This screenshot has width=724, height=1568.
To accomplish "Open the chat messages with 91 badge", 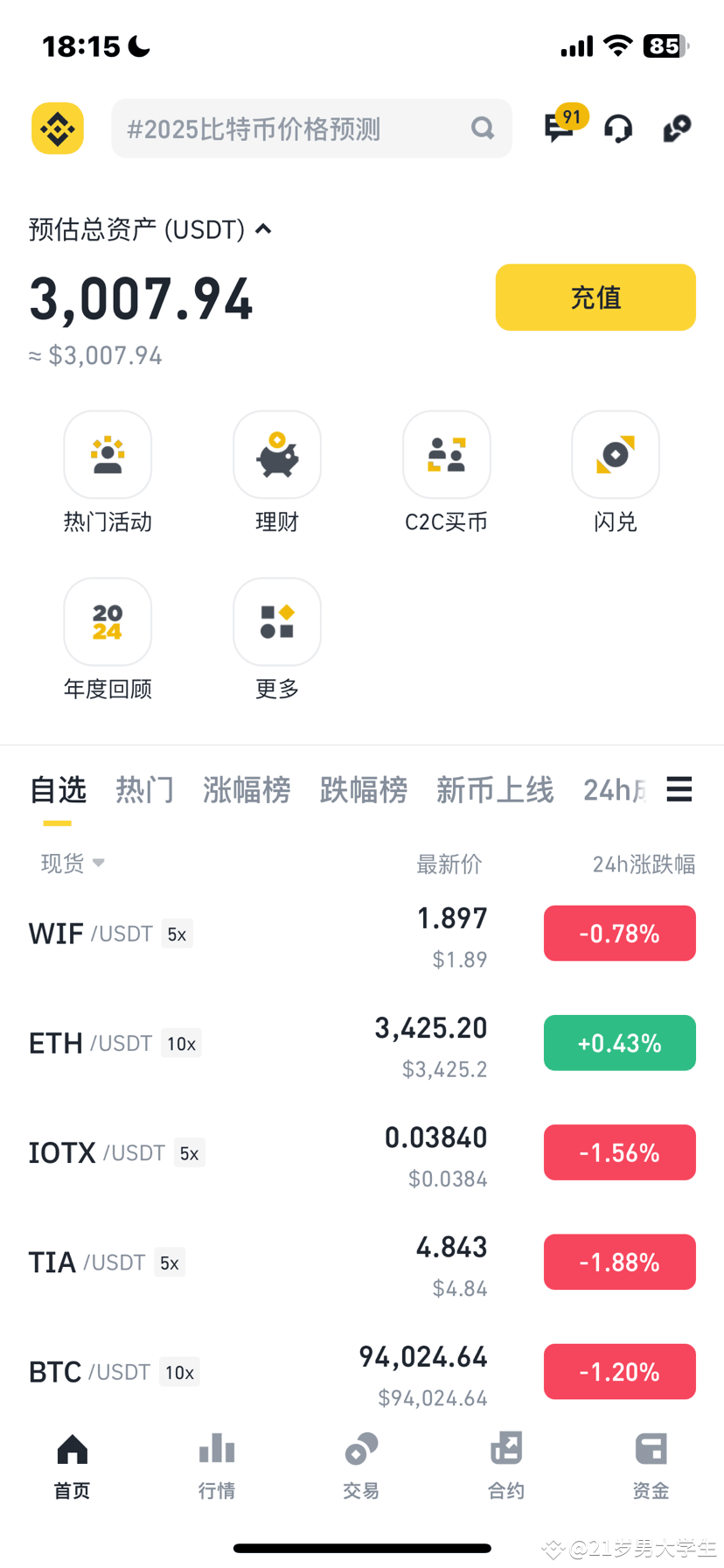I will tap(559, 128).
